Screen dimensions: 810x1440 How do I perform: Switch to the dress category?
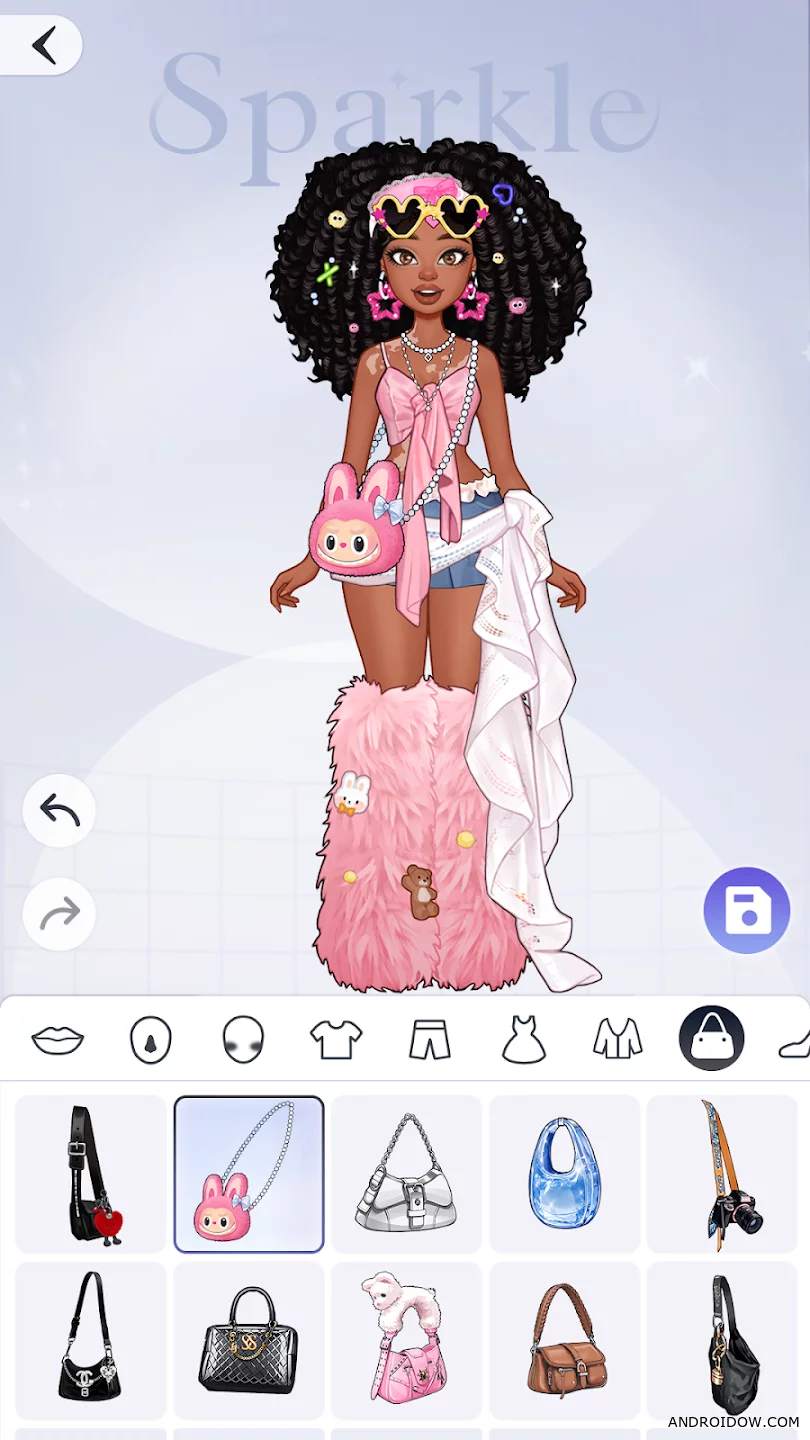tap(523, 1039)
